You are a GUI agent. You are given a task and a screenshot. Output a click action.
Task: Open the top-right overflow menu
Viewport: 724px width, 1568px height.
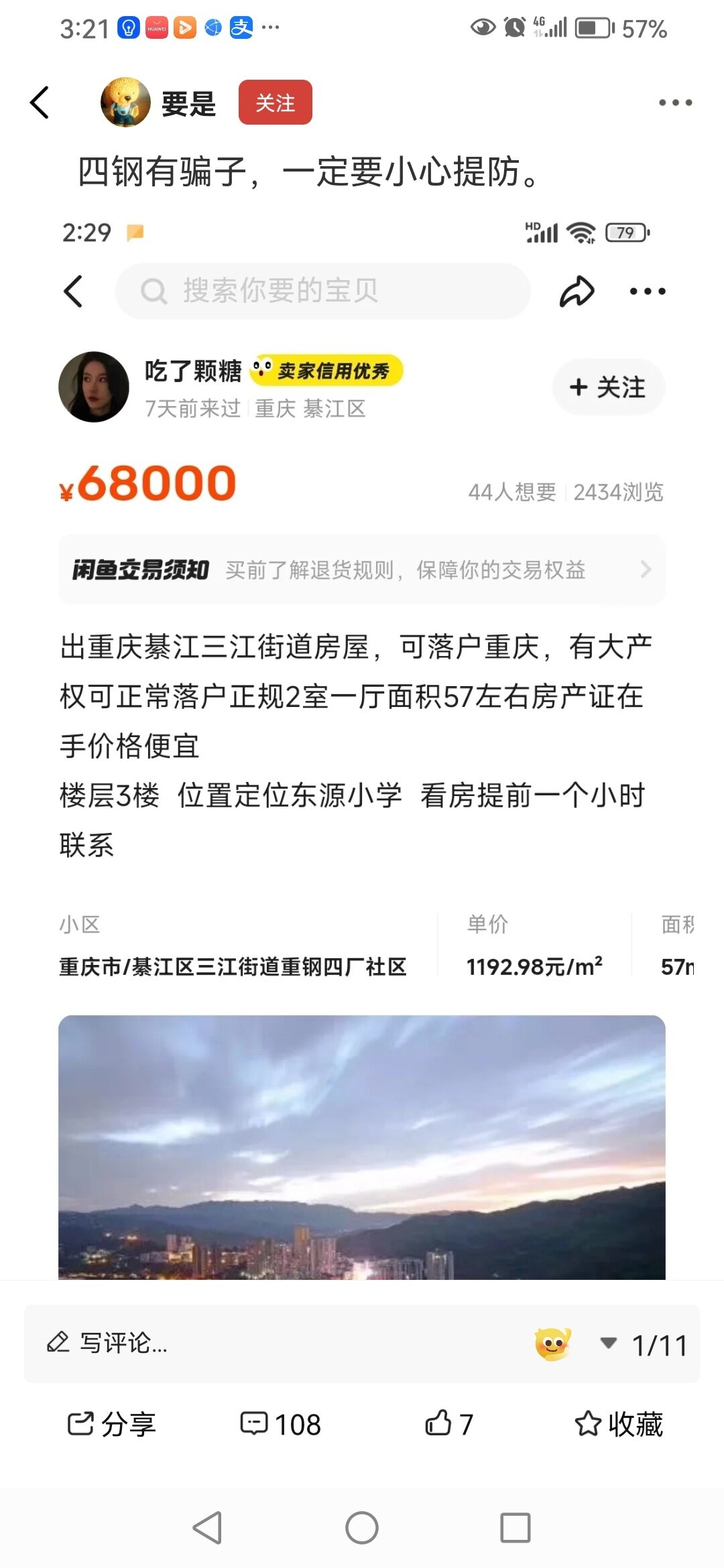674,103
